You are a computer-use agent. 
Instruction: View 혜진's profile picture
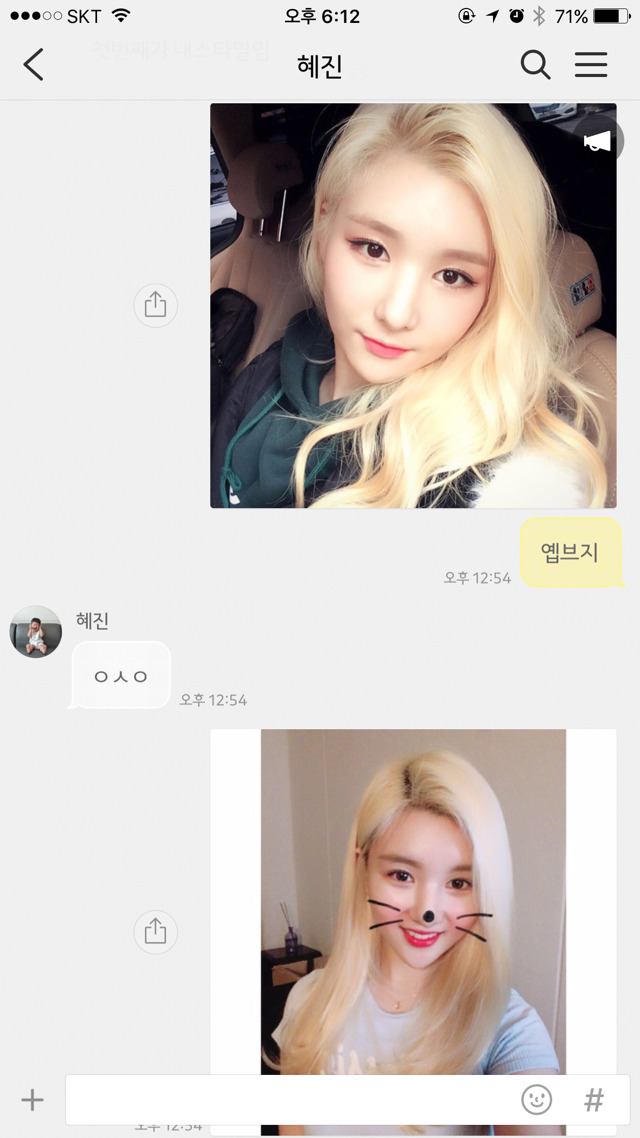point(36,631)
